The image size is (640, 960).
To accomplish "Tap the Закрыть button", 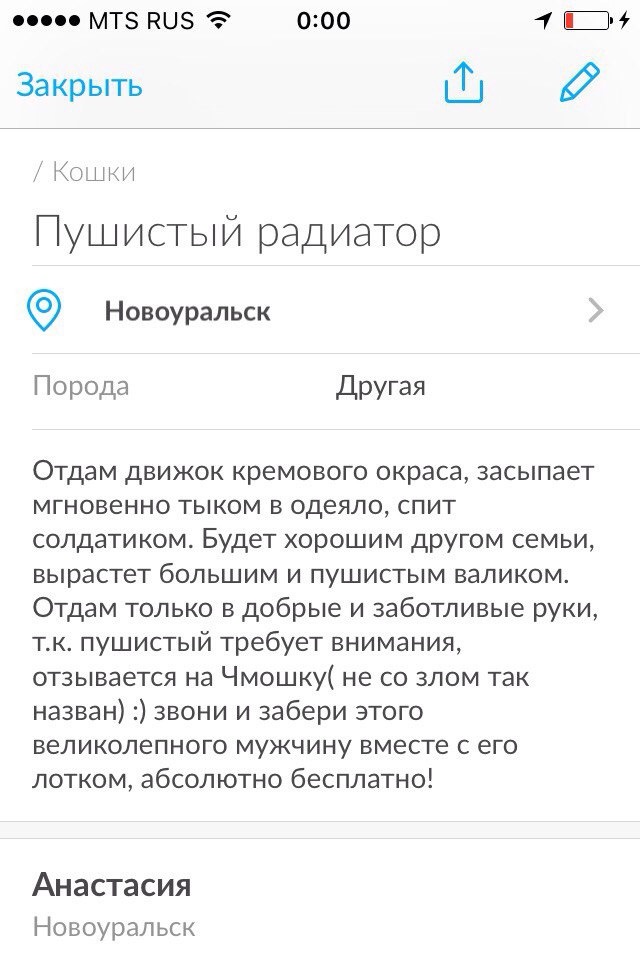I will click(79, 85).
